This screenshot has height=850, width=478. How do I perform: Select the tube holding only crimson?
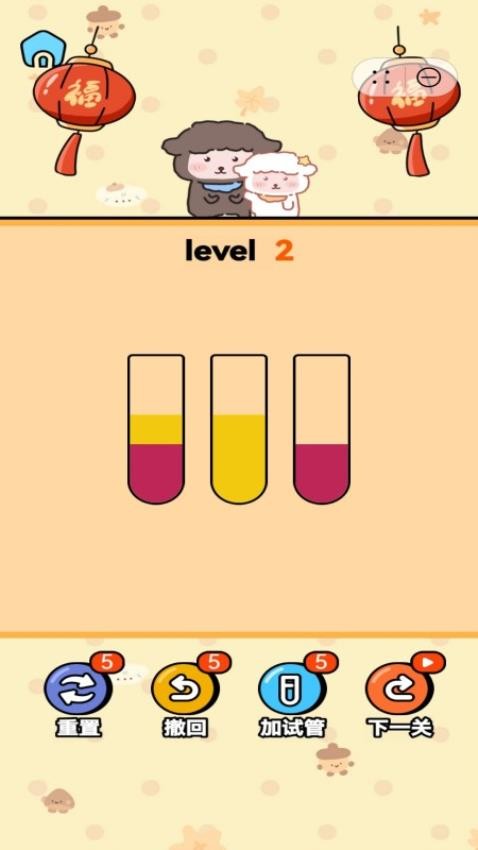tap(322, 429)
